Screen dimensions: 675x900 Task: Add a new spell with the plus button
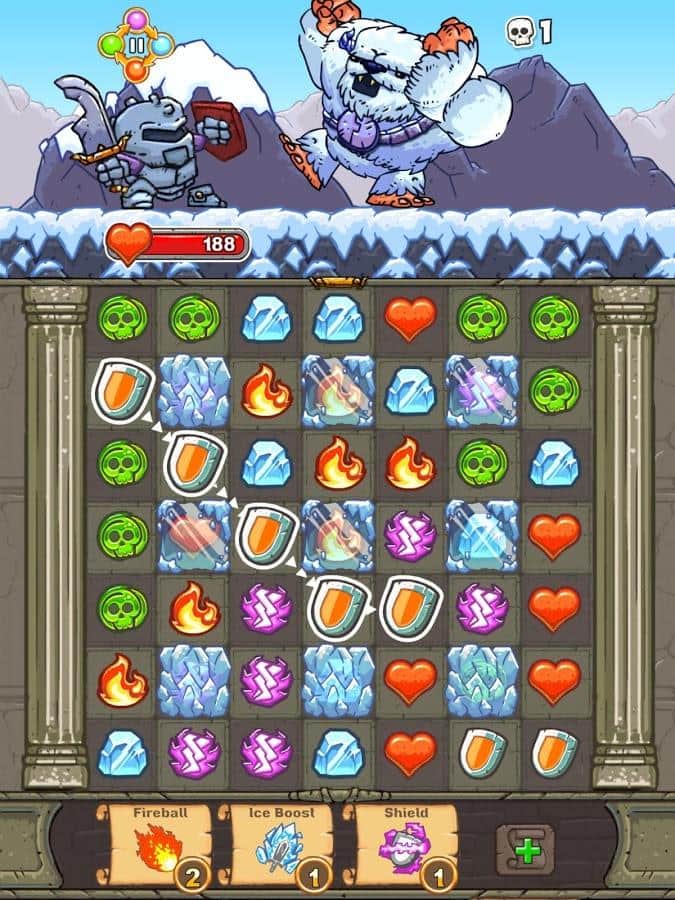(525, 850)
